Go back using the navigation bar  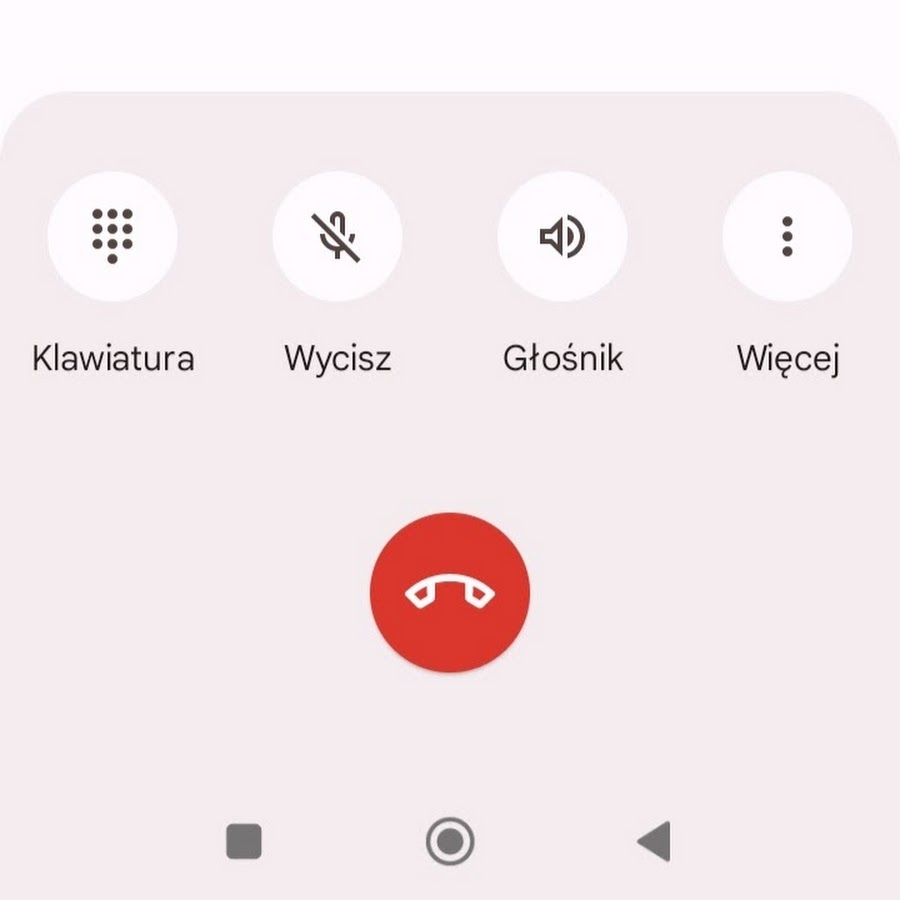654,841
